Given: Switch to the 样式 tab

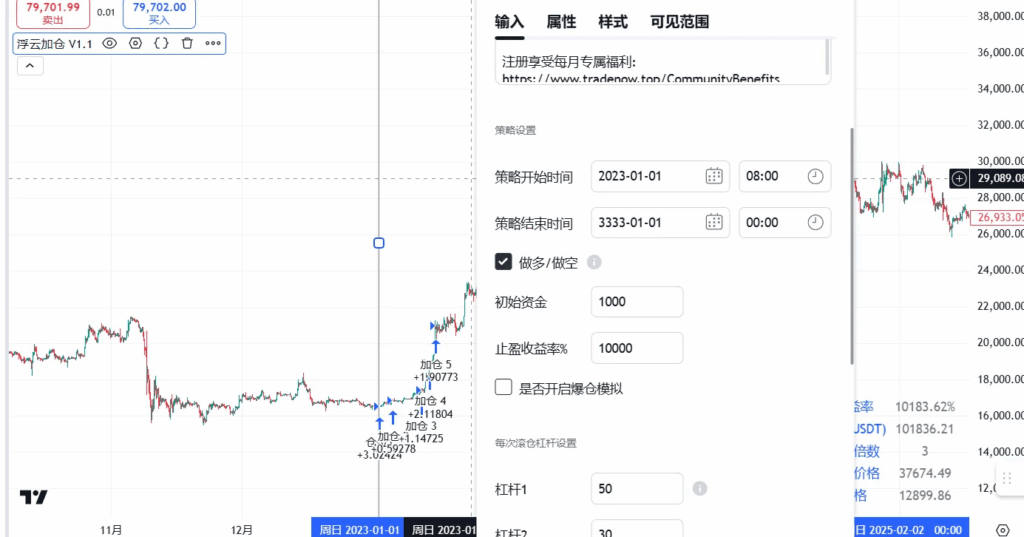Looking at the screenshot, I should (x=613, y=22).
